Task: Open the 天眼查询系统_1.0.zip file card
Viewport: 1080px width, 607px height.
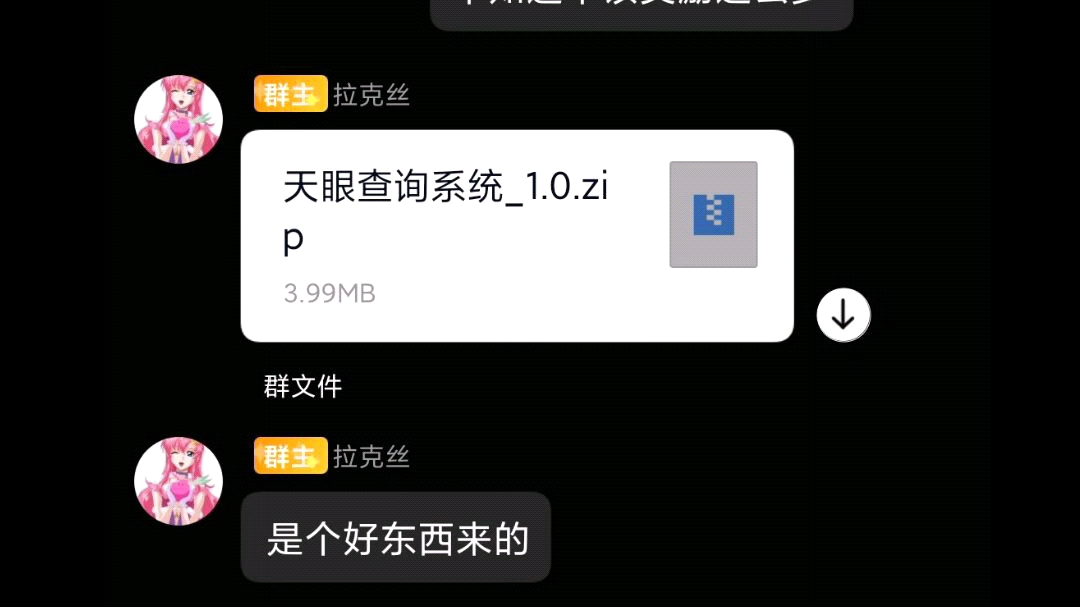Action: click(516, 236)
